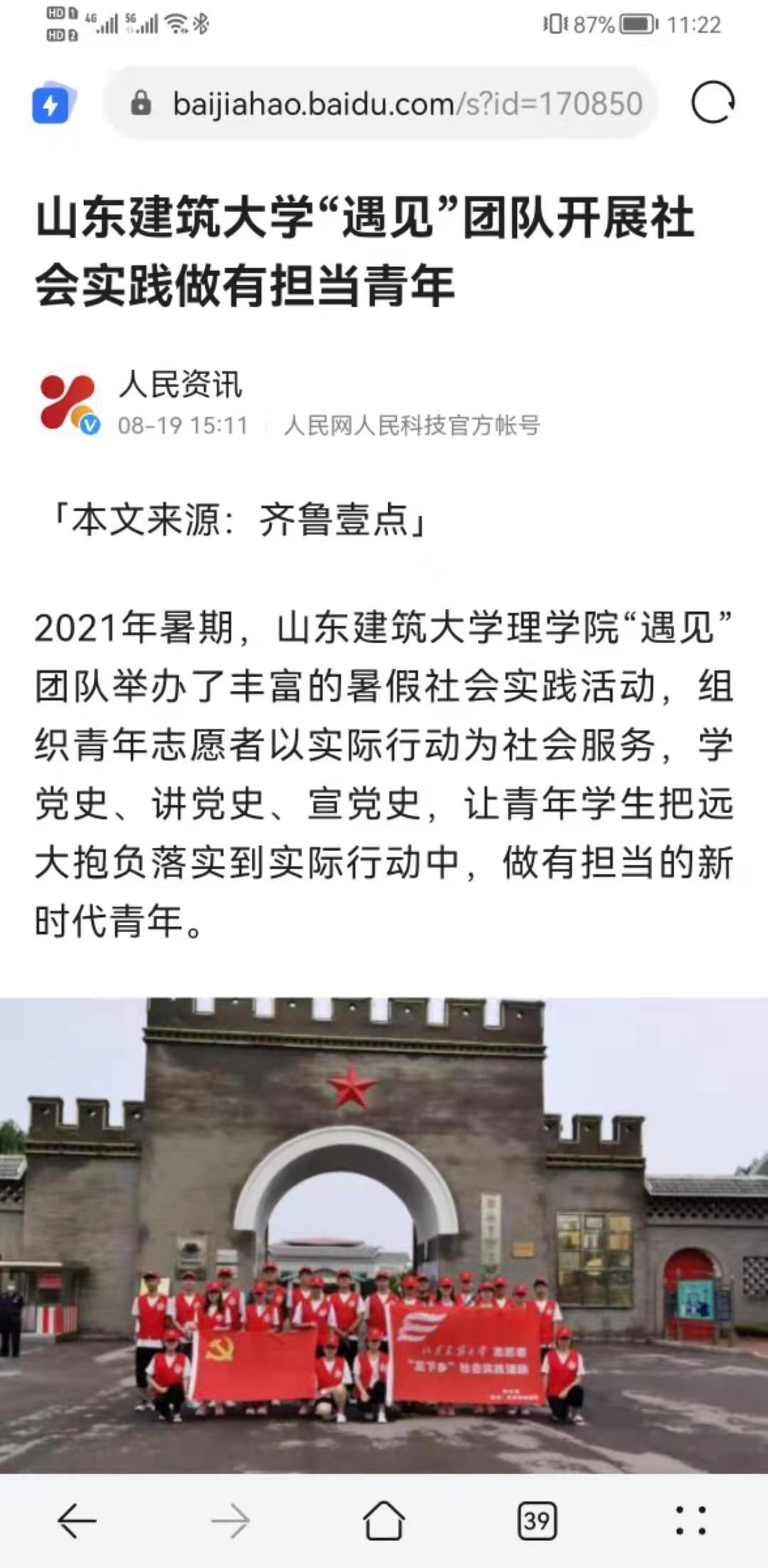Open the browser four-dot menu
Screen dimensions: 768x1568
coord(690,1521)
